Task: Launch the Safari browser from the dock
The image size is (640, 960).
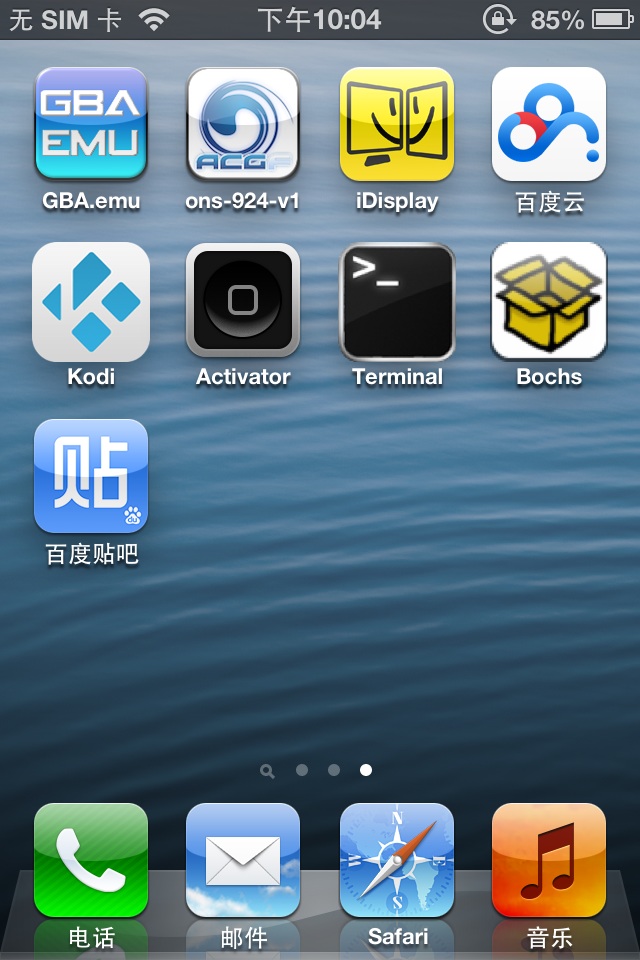Action: click(x=397, y=860)
